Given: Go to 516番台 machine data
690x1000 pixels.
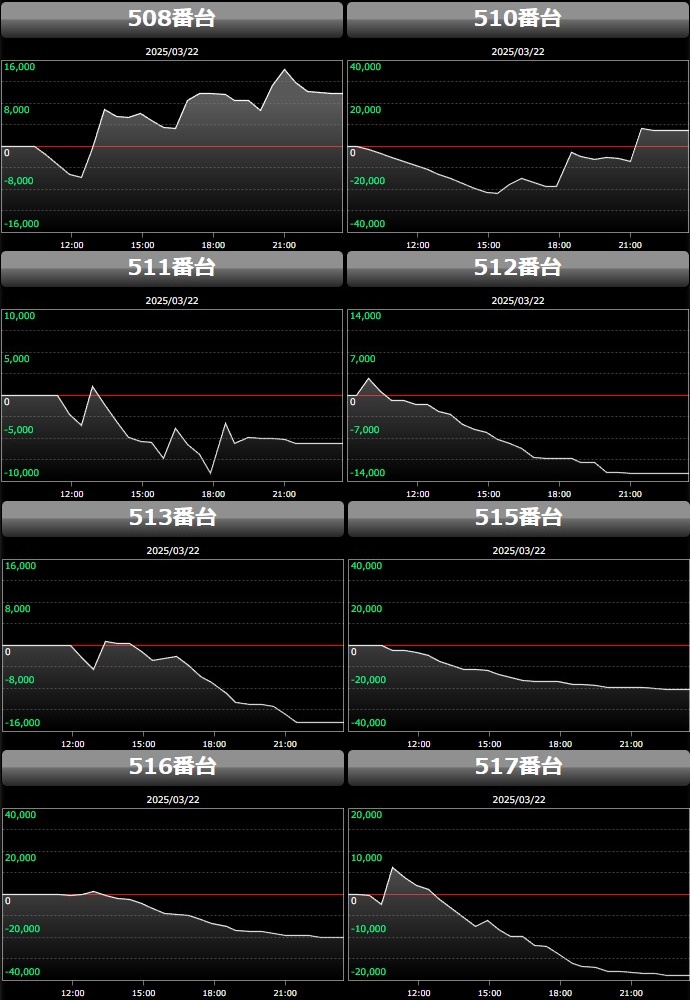Looking at the screenshot, I should tap(172, 767).
